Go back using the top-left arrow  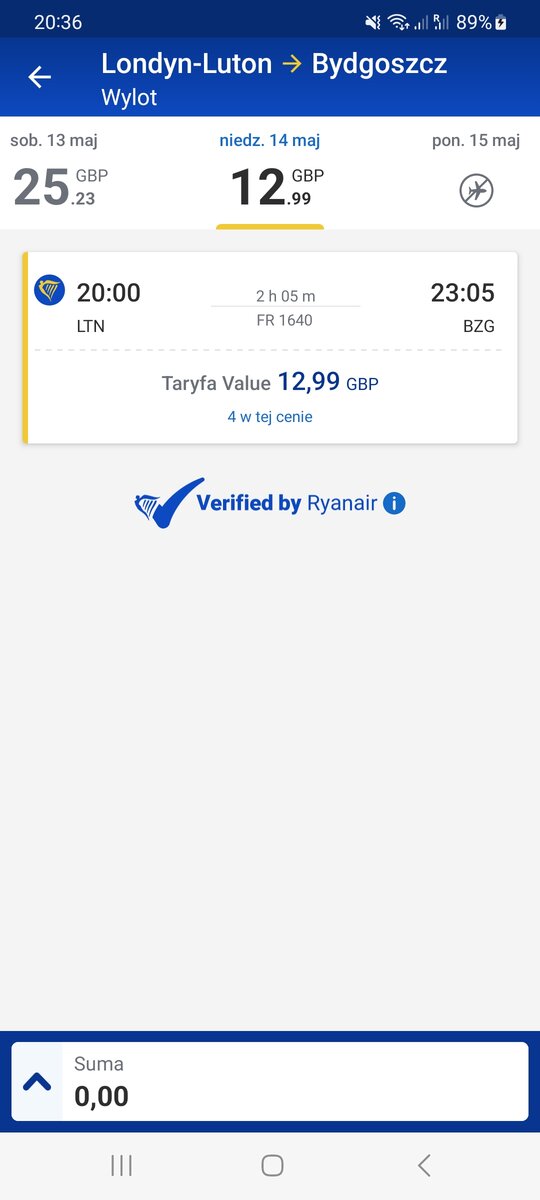(x=39, y=77)
